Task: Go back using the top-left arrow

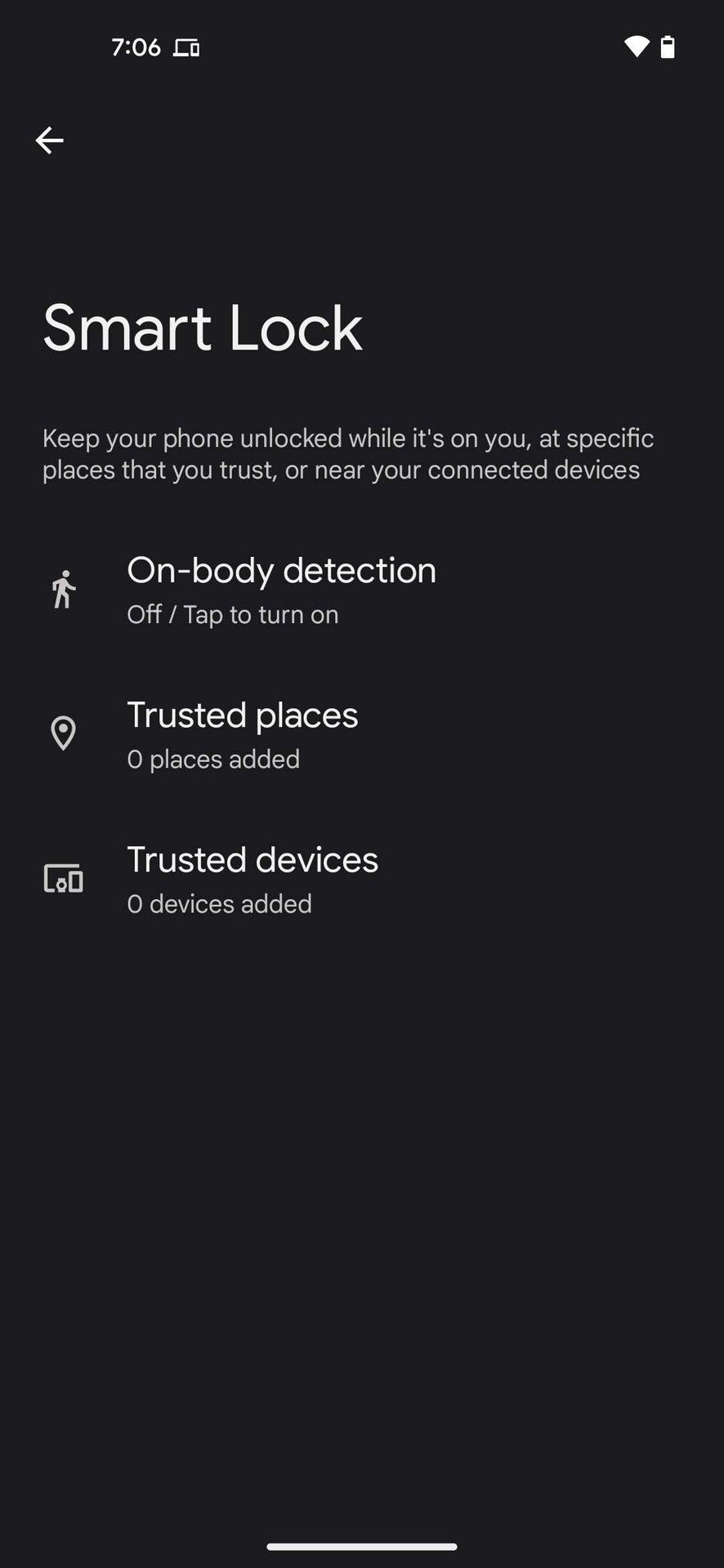Action: 49,140
